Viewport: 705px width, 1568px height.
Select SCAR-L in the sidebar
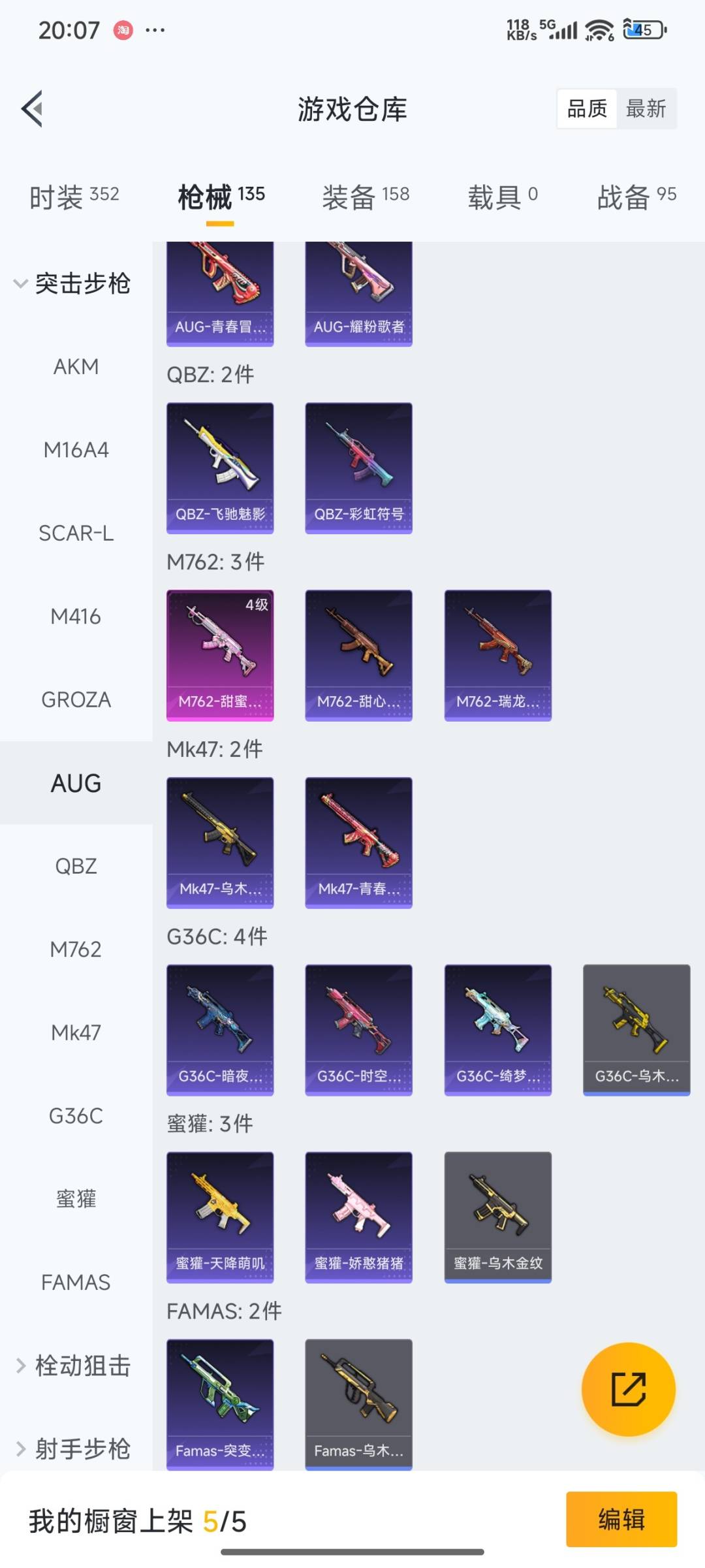pyautogui.click(x=76, y=533)
